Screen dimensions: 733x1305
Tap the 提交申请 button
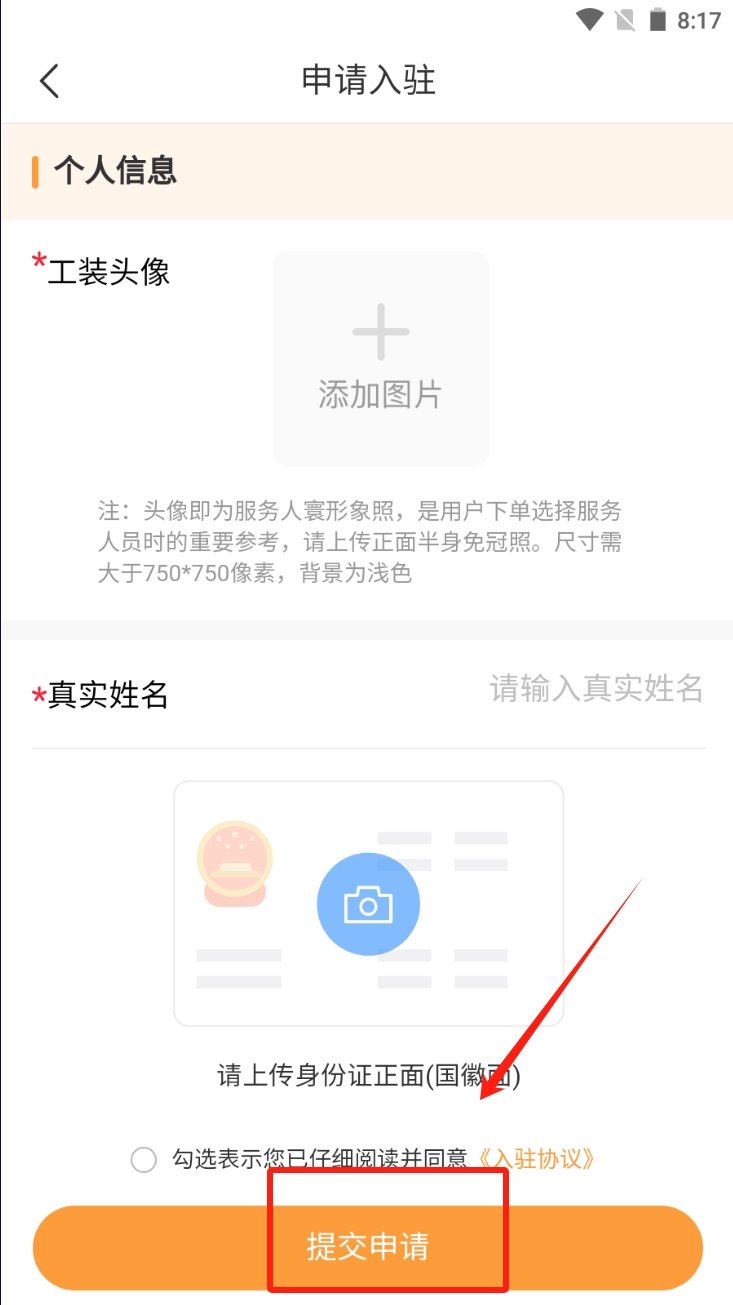point(367,1247)
